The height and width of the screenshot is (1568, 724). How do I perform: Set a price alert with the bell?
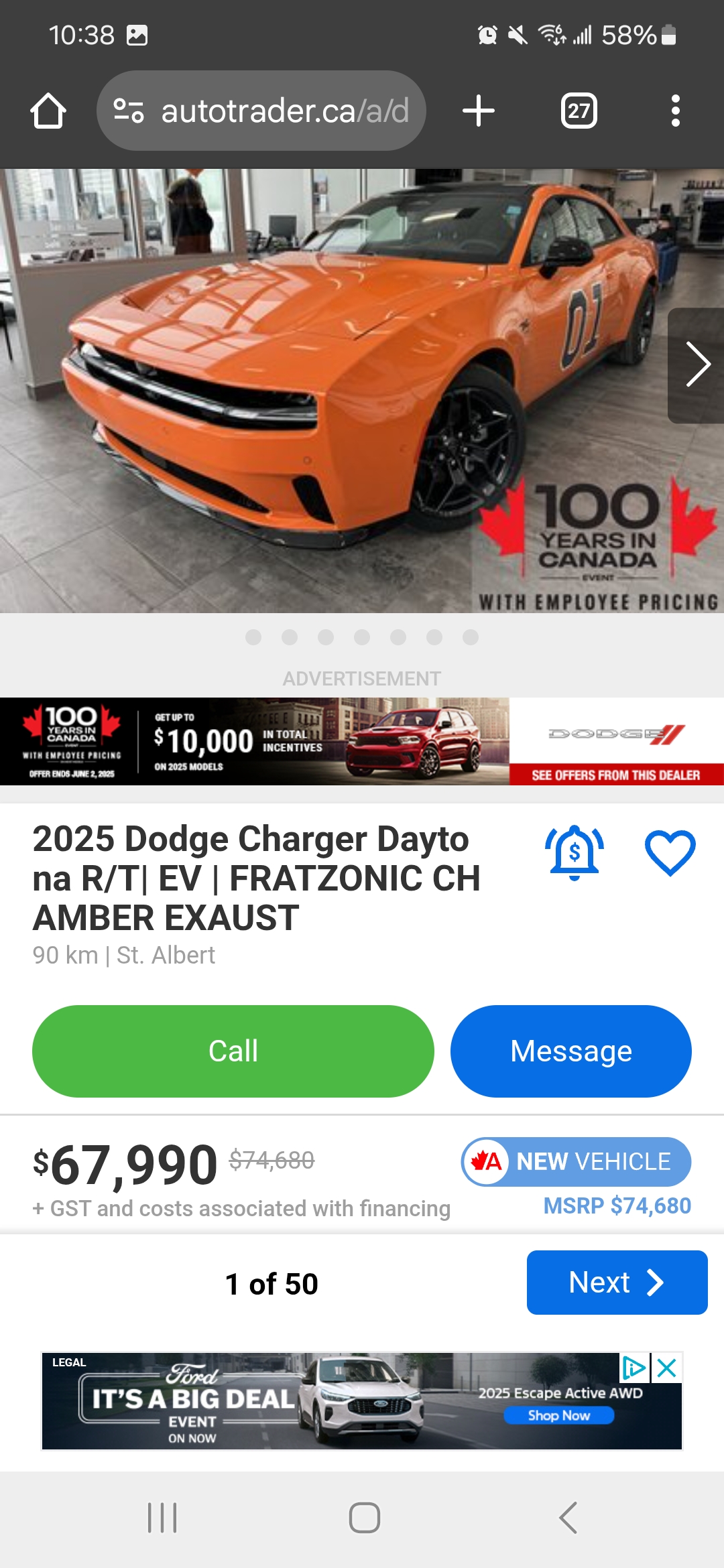575,852
